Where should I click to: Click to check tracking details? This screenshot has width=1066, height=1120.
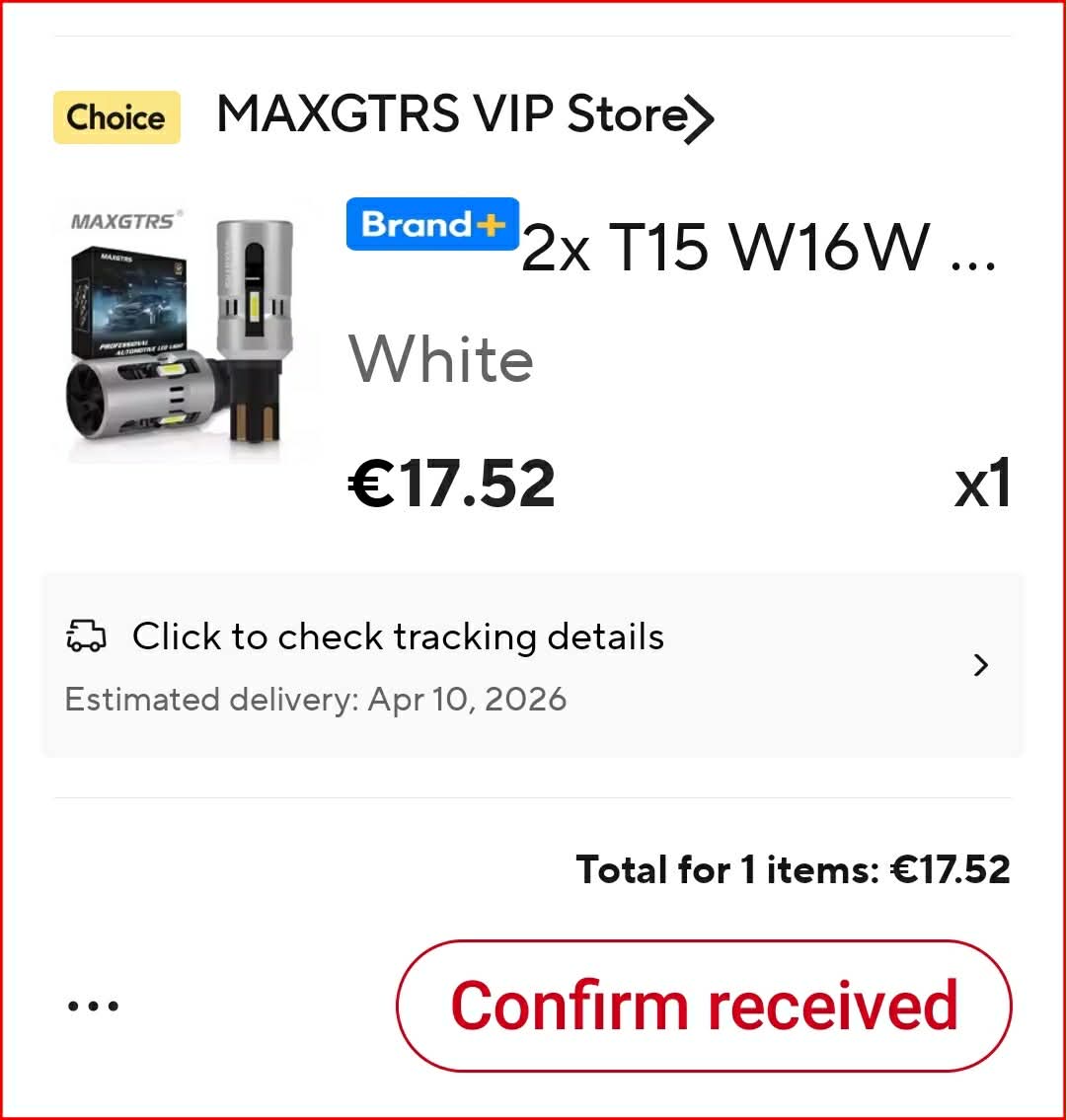tap(531, 665)
